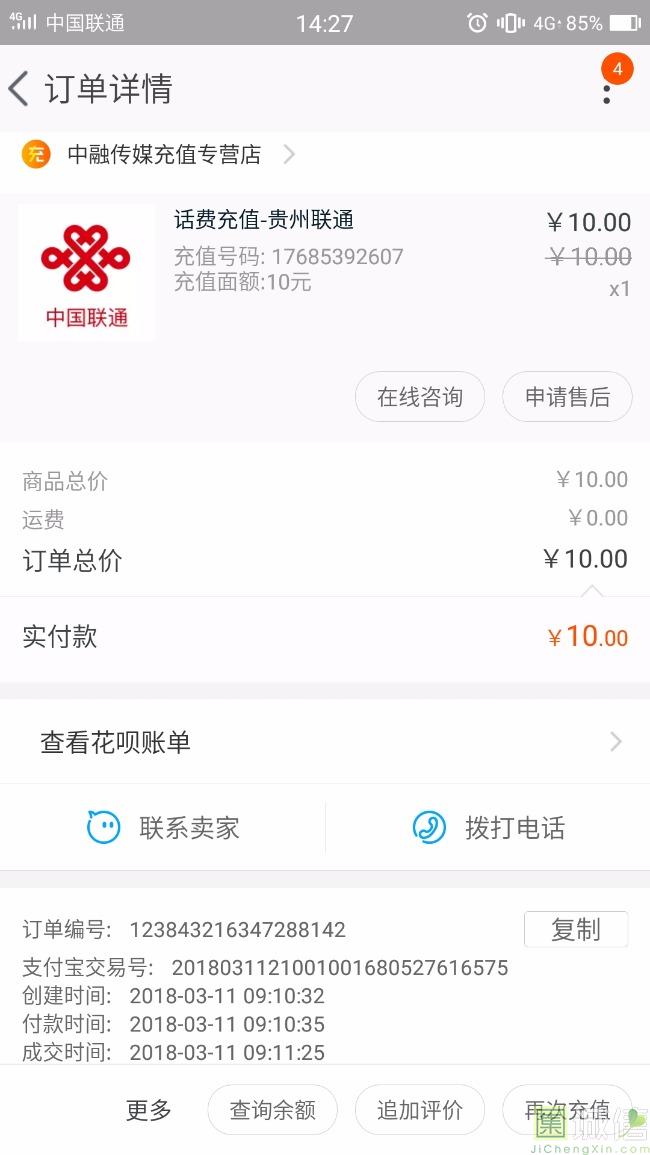Tap 再次充值 to recharge again
This screenshot has height=1155, width=650.
pyautogui.click(x=567, y=1109)
